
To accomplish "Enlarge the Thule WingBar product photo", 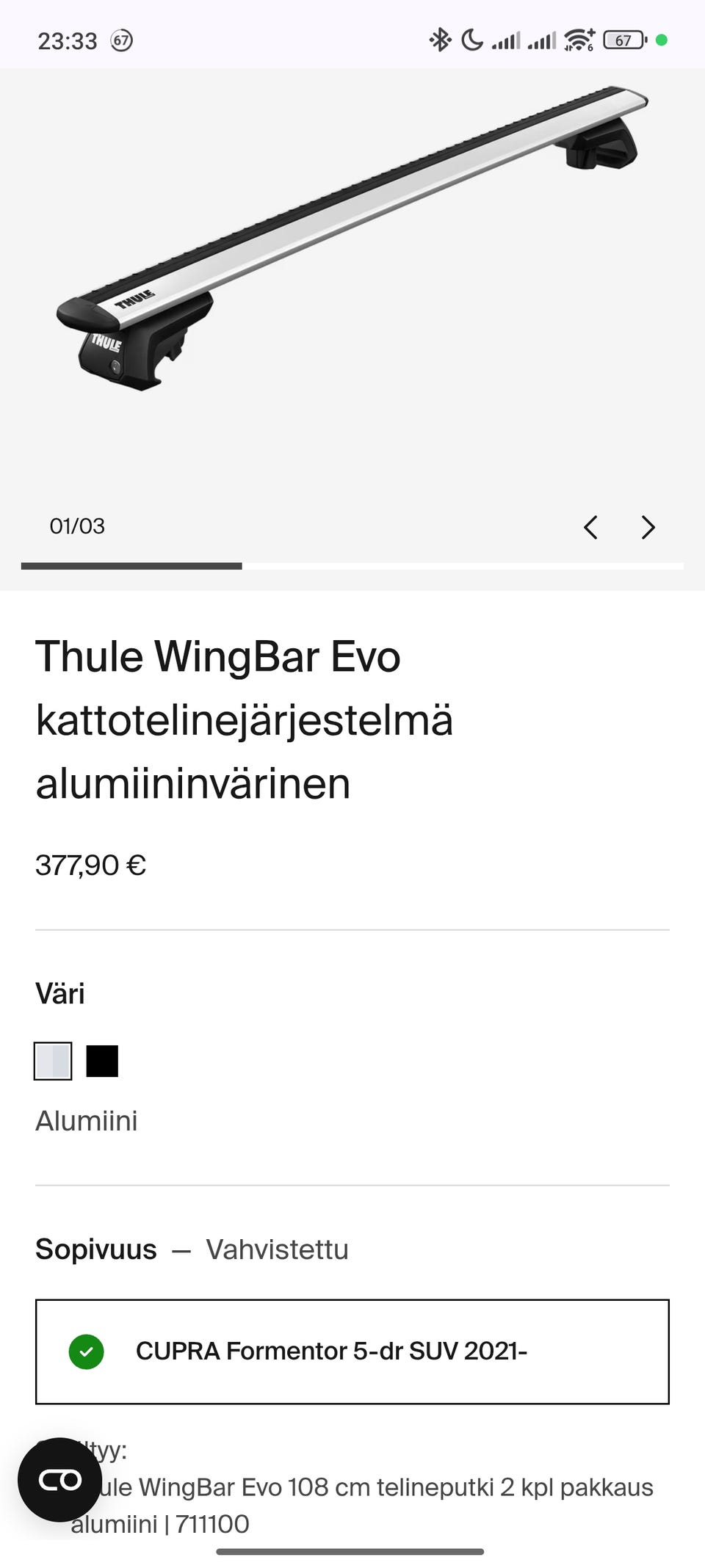I will 352,264.
